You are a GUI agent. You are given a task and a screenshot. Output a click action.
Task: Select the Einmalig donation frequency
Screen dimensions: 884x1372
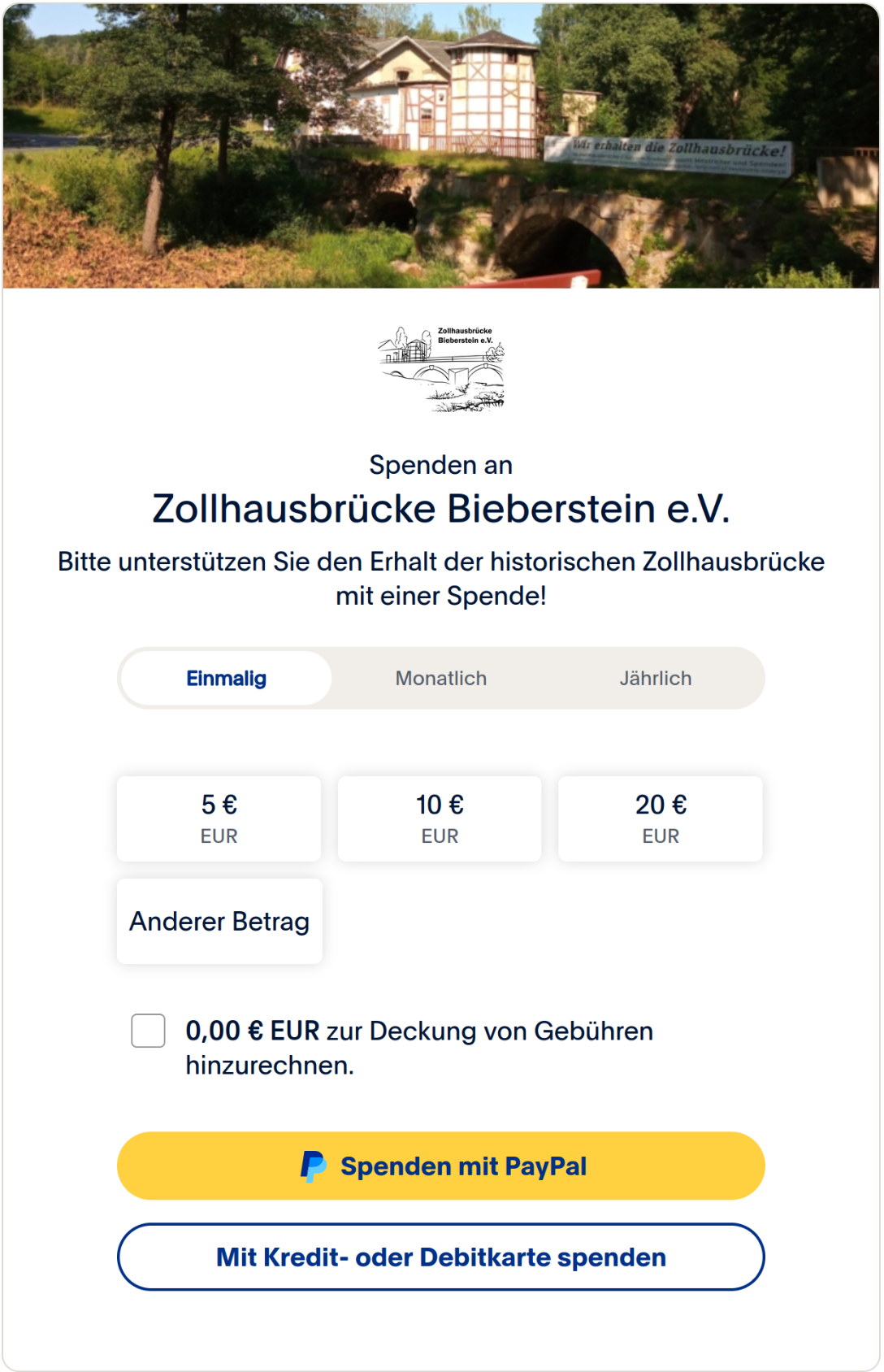point(226,678)
